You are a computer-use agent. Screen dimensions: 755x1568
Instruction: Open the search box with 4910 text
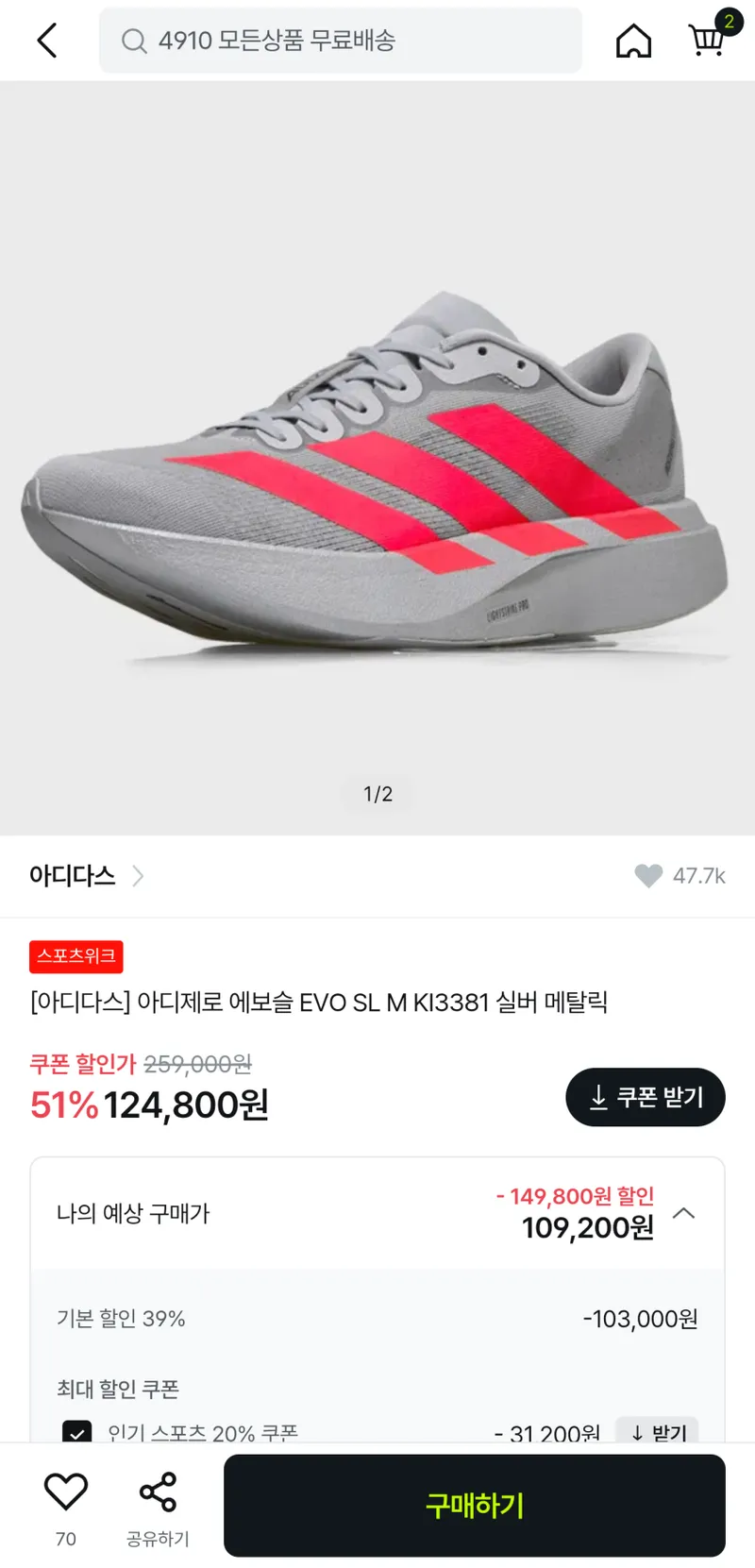pos(341,41)
